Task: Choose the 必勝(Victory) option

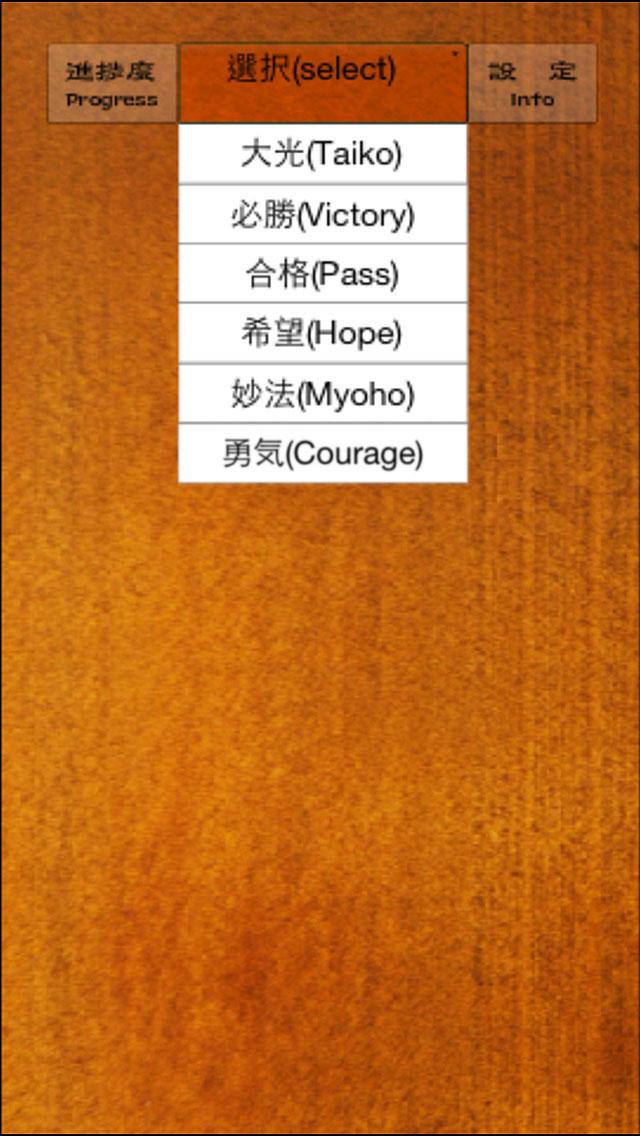Action: [322, 214]
